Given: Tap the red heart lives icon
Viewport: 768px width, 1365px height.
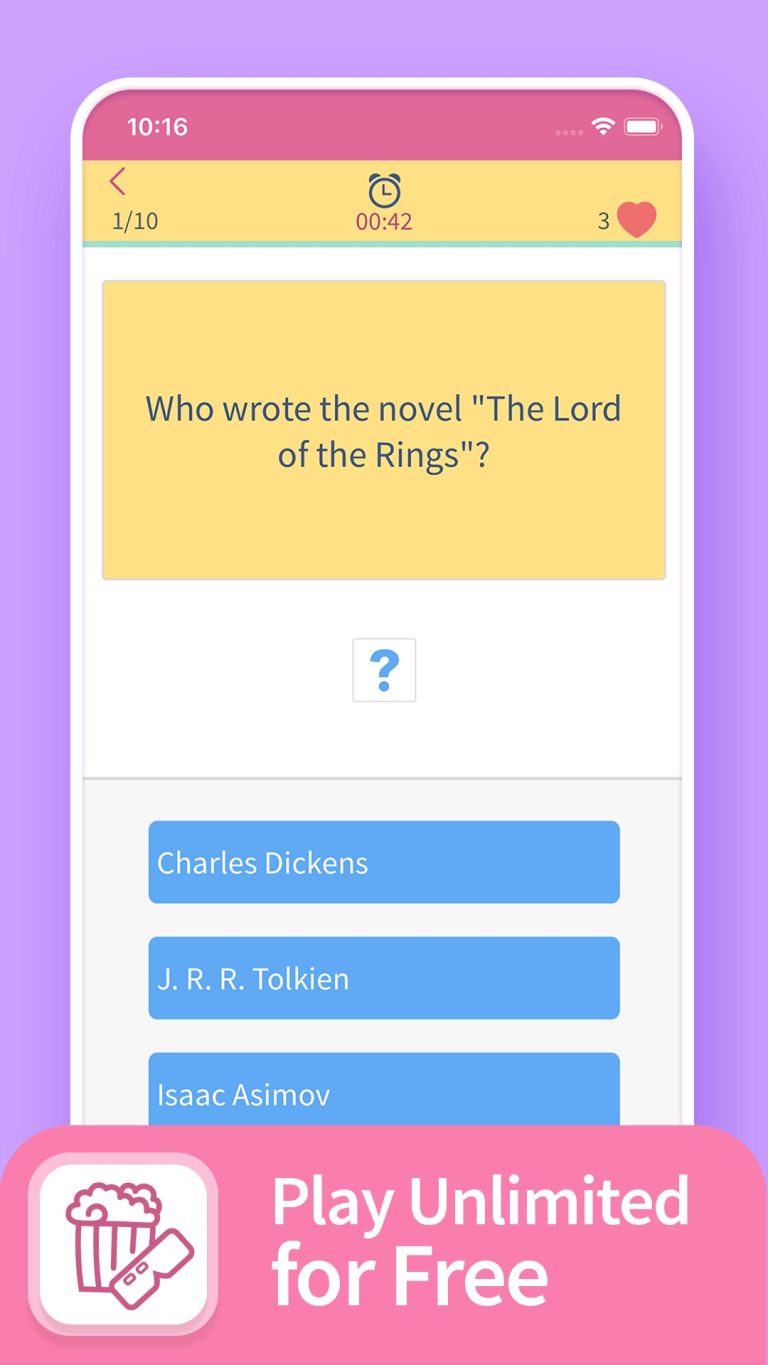Looking at the screenshot, I should [x=636, y=220].
